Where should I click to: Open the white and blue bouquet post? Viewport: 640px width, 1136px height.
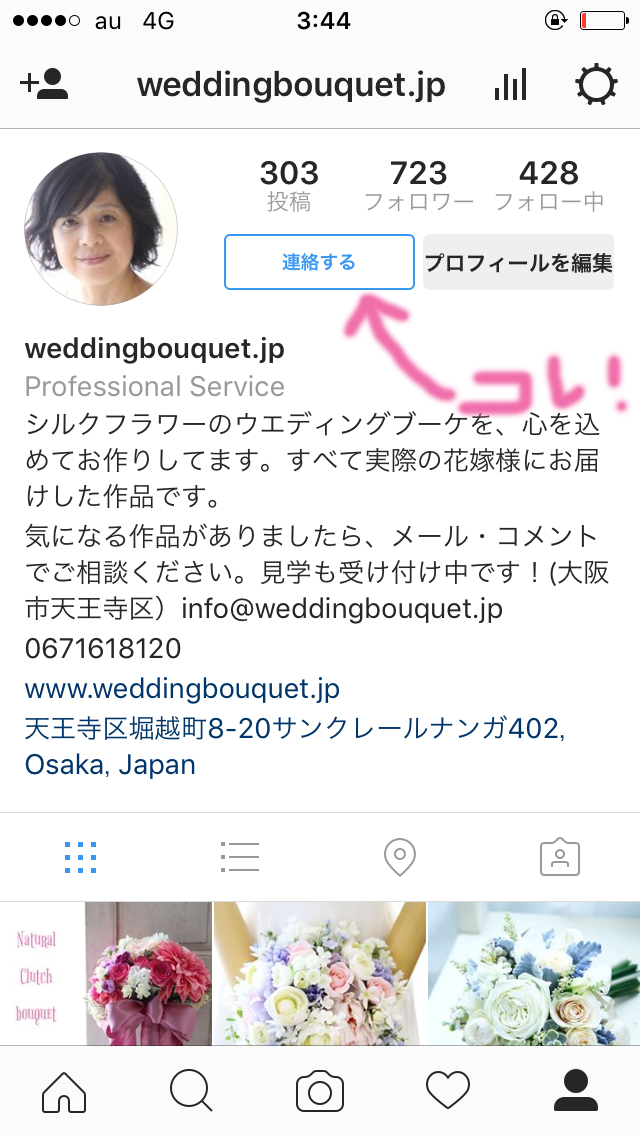click(534, 973)
